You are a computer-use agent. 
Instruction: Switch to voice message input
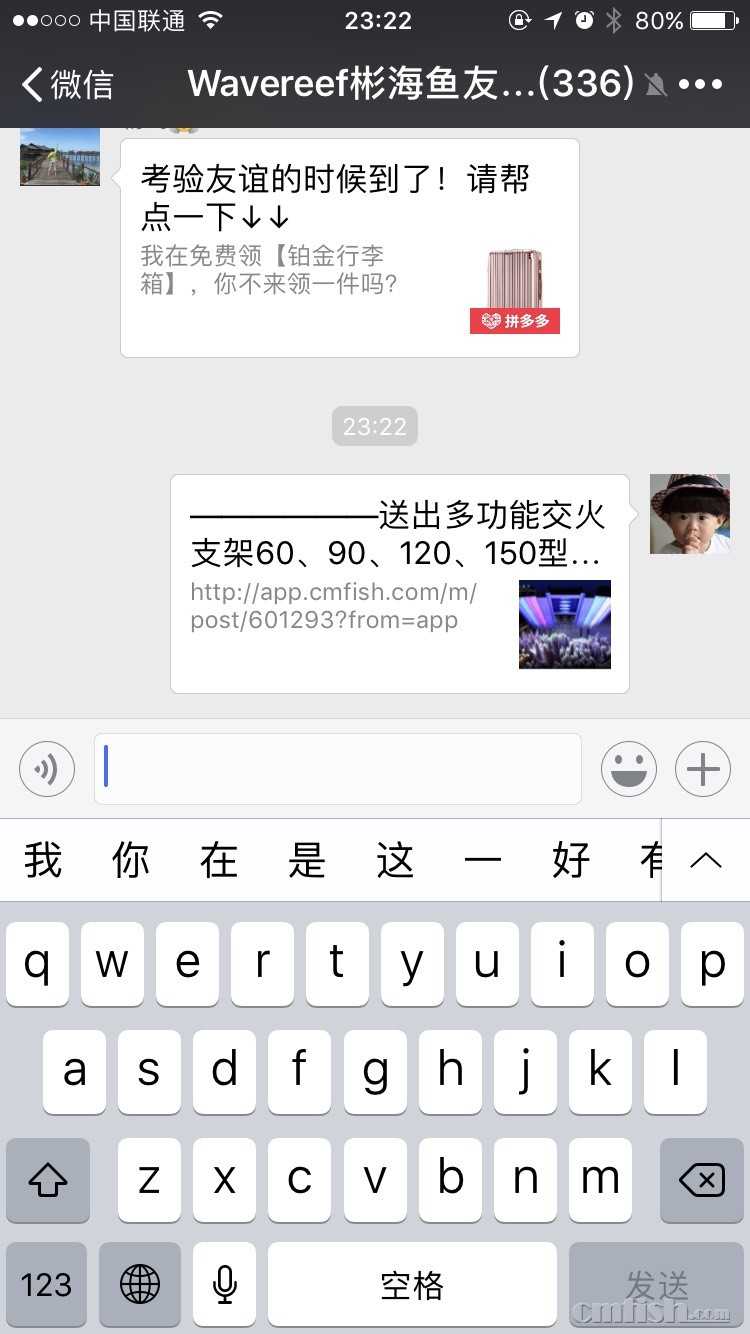click(47, 769)
